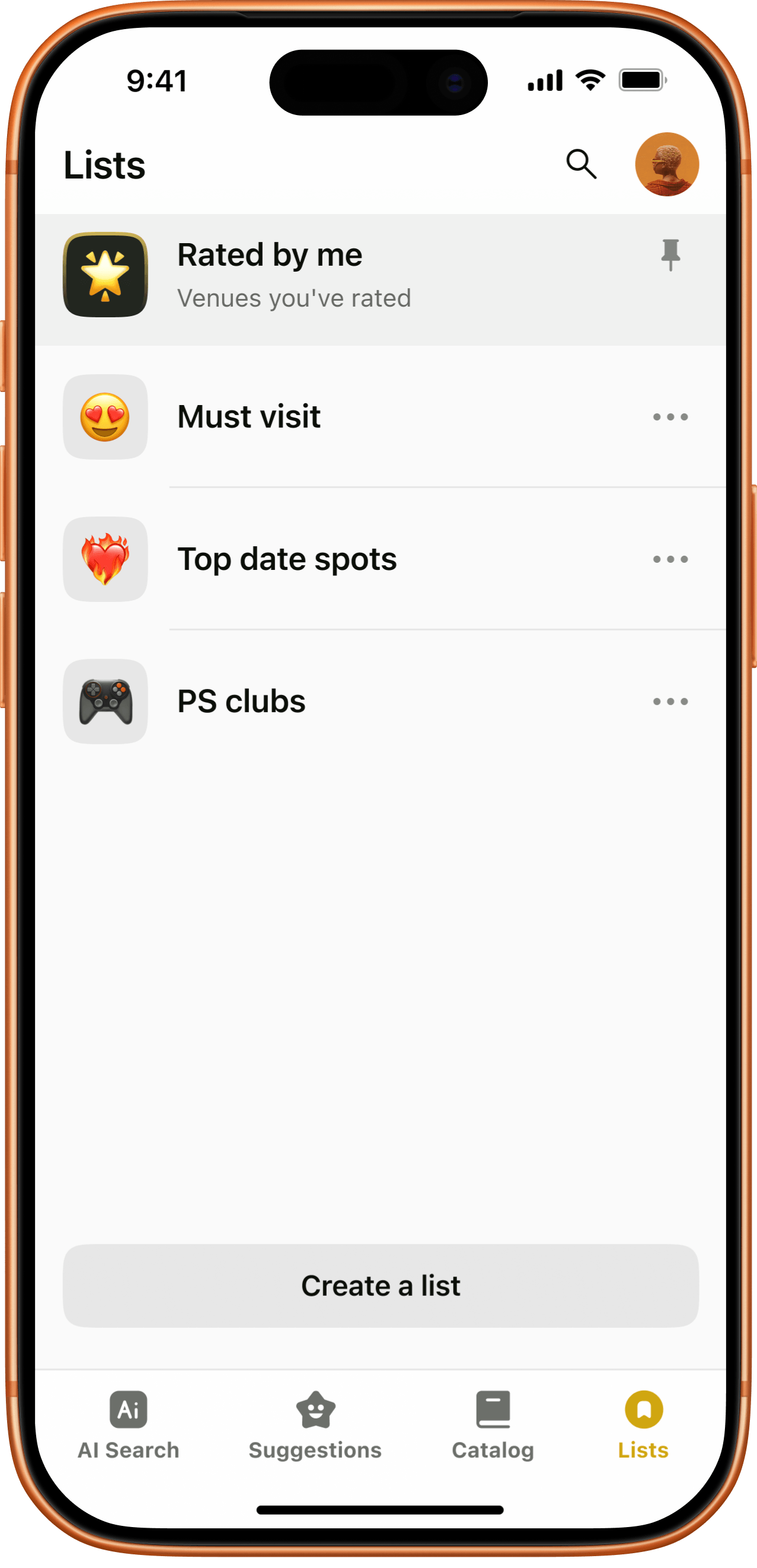Open options menu for PS clubs

tap(669, 701)
